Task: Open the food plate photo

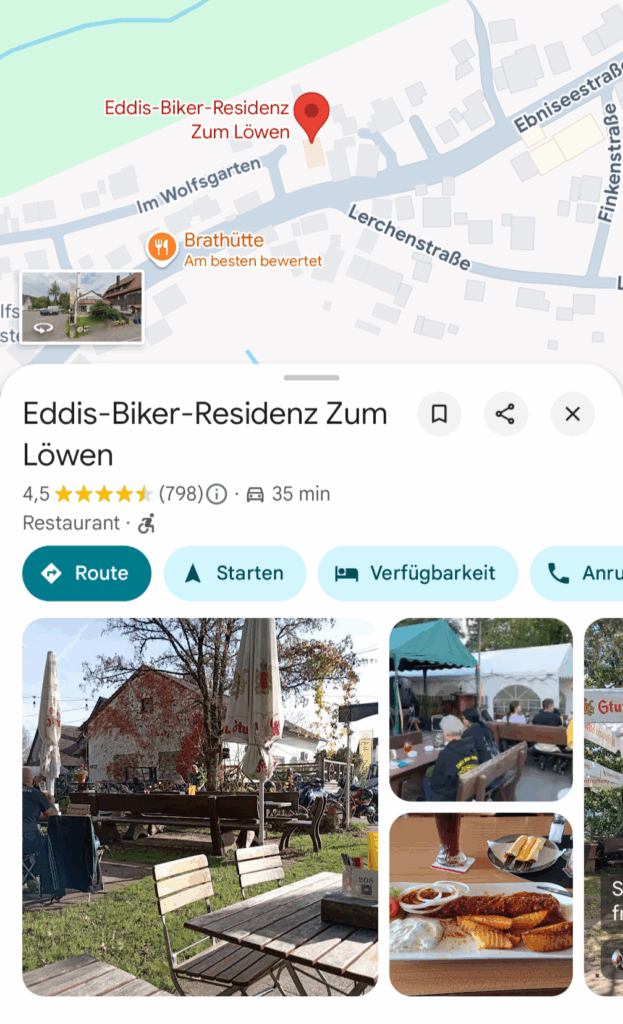Action: (480, 904)
